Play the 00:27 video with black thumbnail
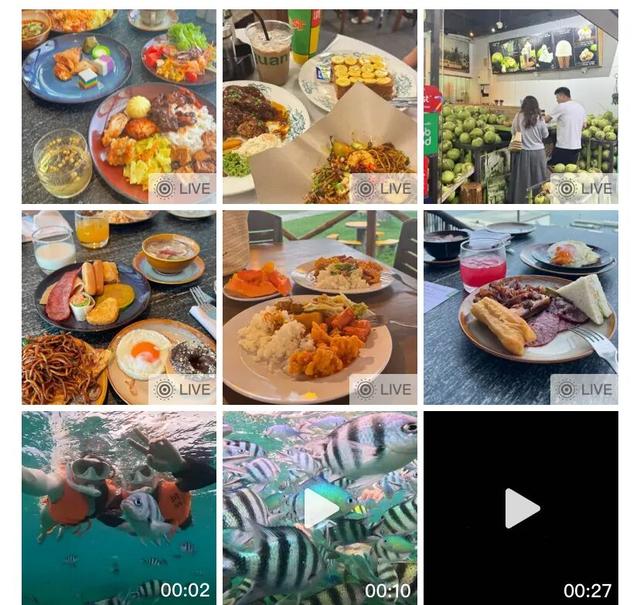640x605 pixels. (521, 508)
